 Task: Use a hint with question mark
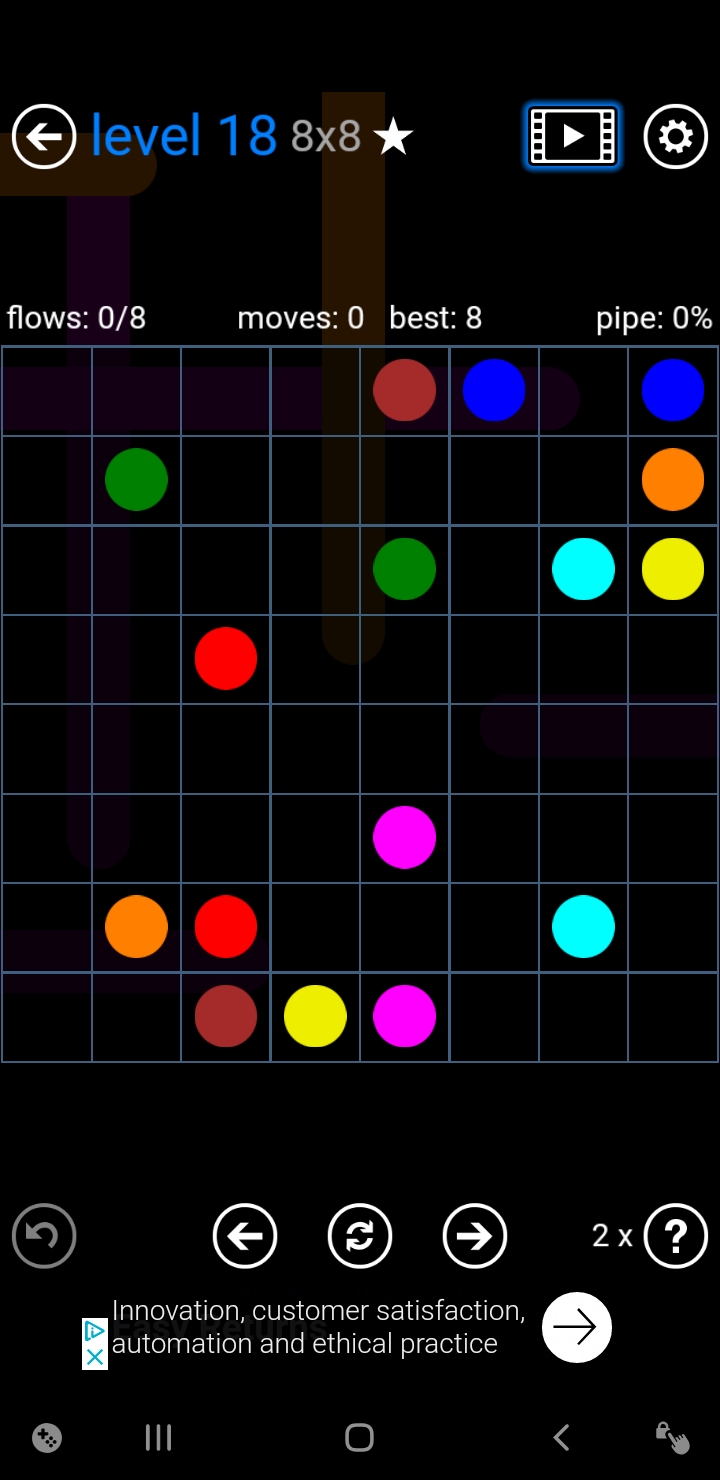coord(675,1236)
